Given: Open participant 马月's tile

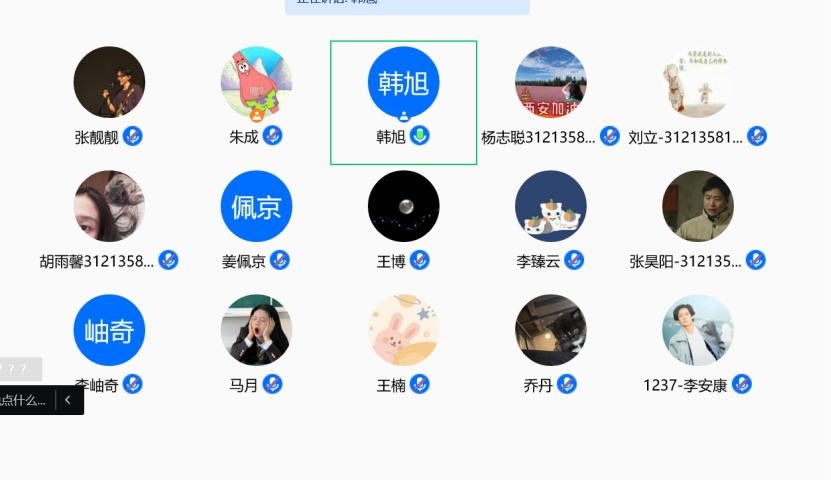Looking at the screenshot, I should (x=257, y=331).
